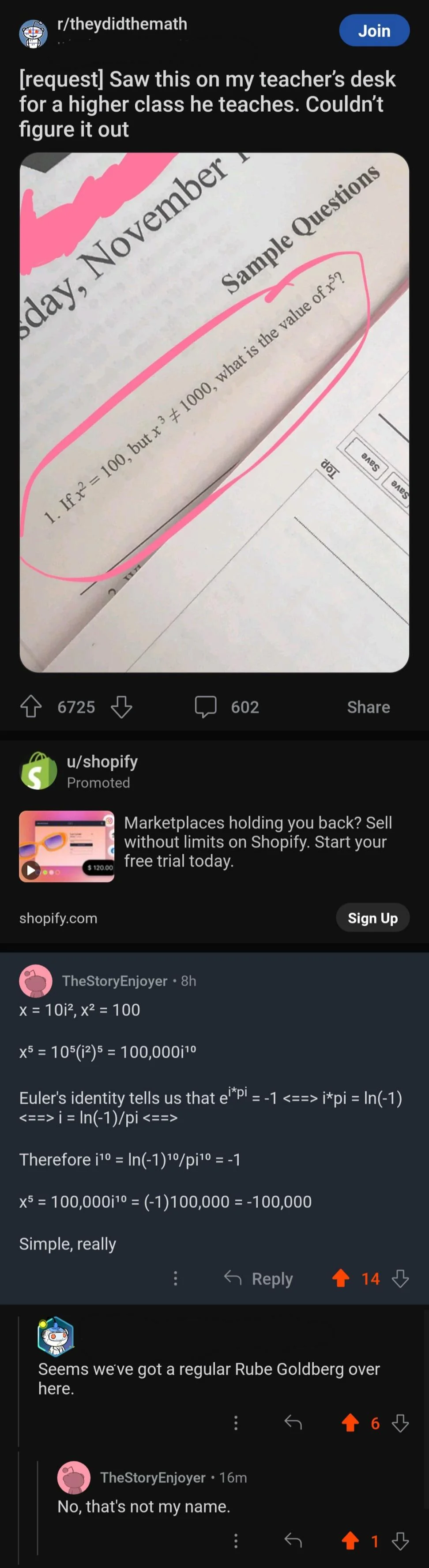
Task: Visit the shopify.com link
Action: point(58,918)
